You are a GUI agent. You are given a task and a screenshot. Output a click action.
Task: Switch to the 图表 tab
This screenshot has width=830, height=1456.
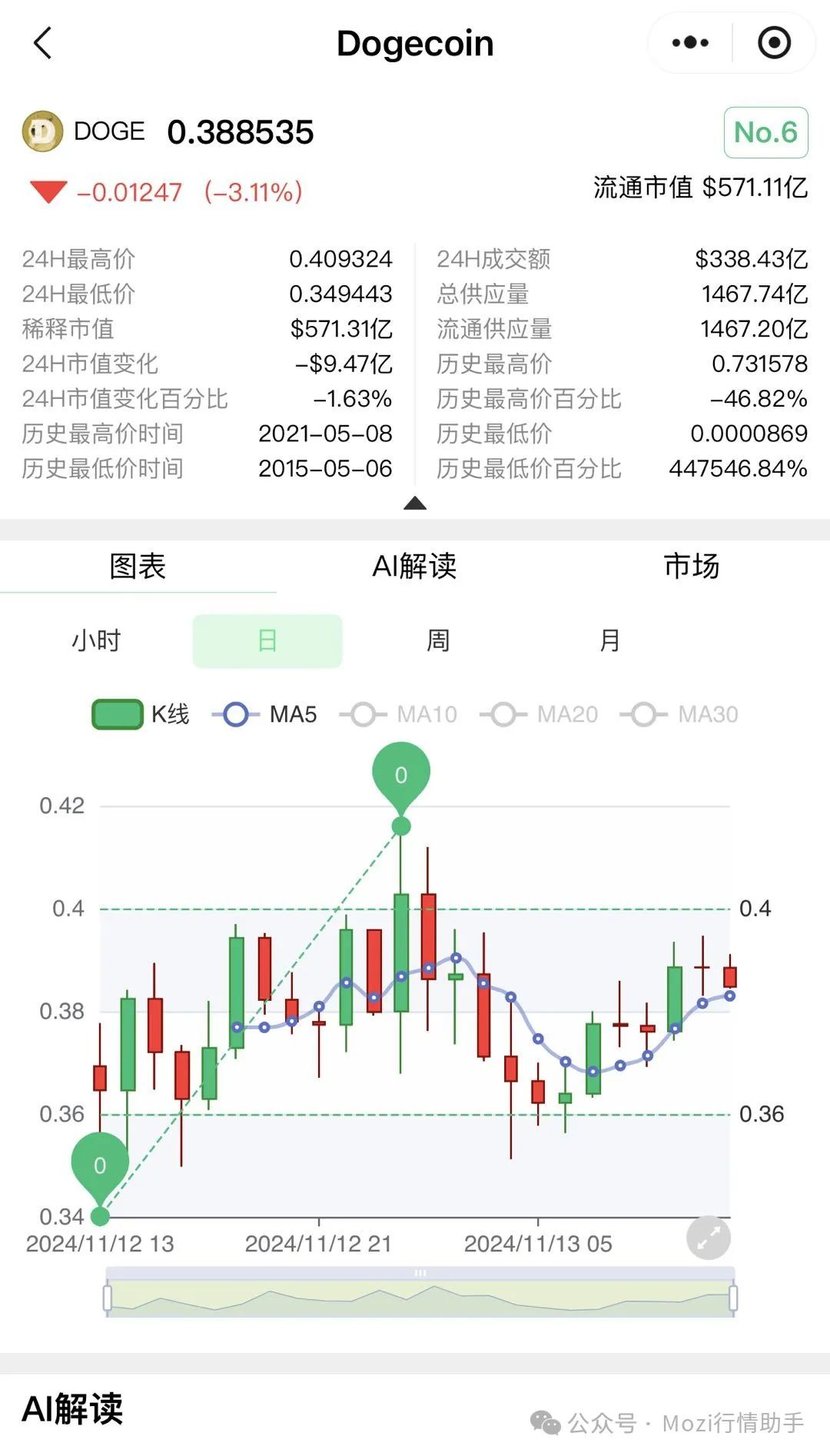click(x=138, y=567)
